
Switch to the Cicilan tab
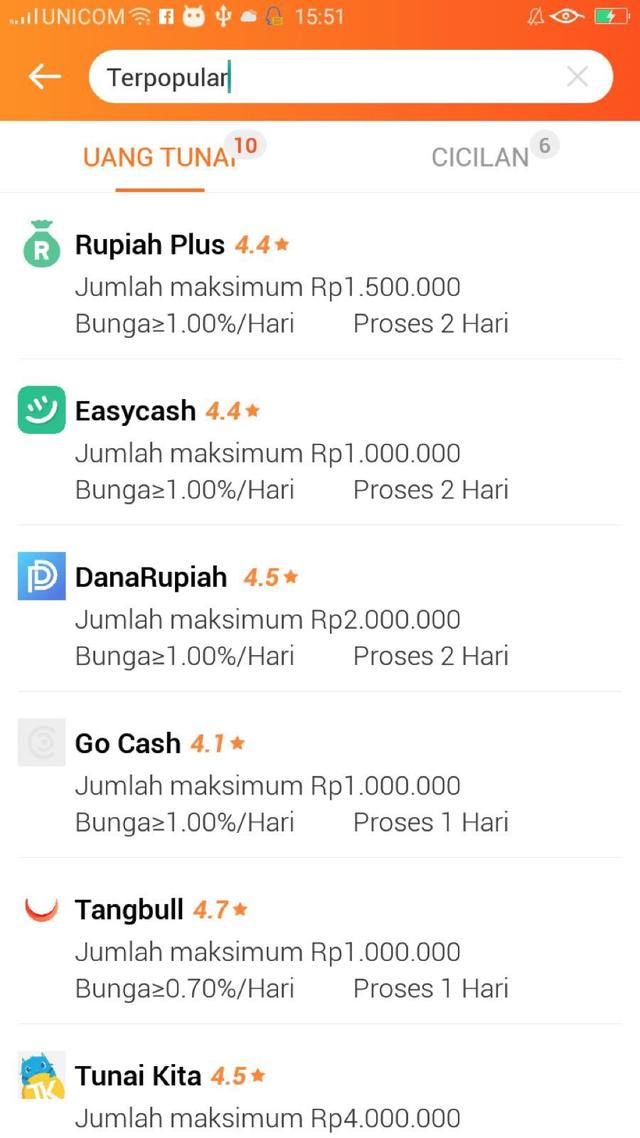coord(480,157)
